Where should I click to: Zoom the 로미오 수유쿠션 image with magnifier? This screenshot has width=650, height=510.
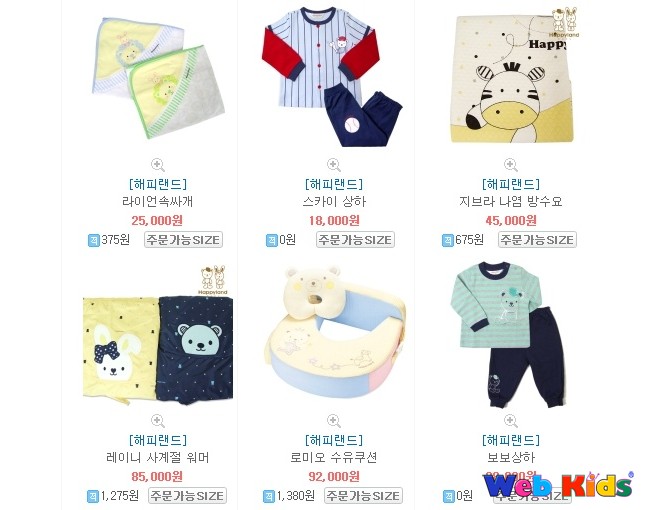(333, 421)
